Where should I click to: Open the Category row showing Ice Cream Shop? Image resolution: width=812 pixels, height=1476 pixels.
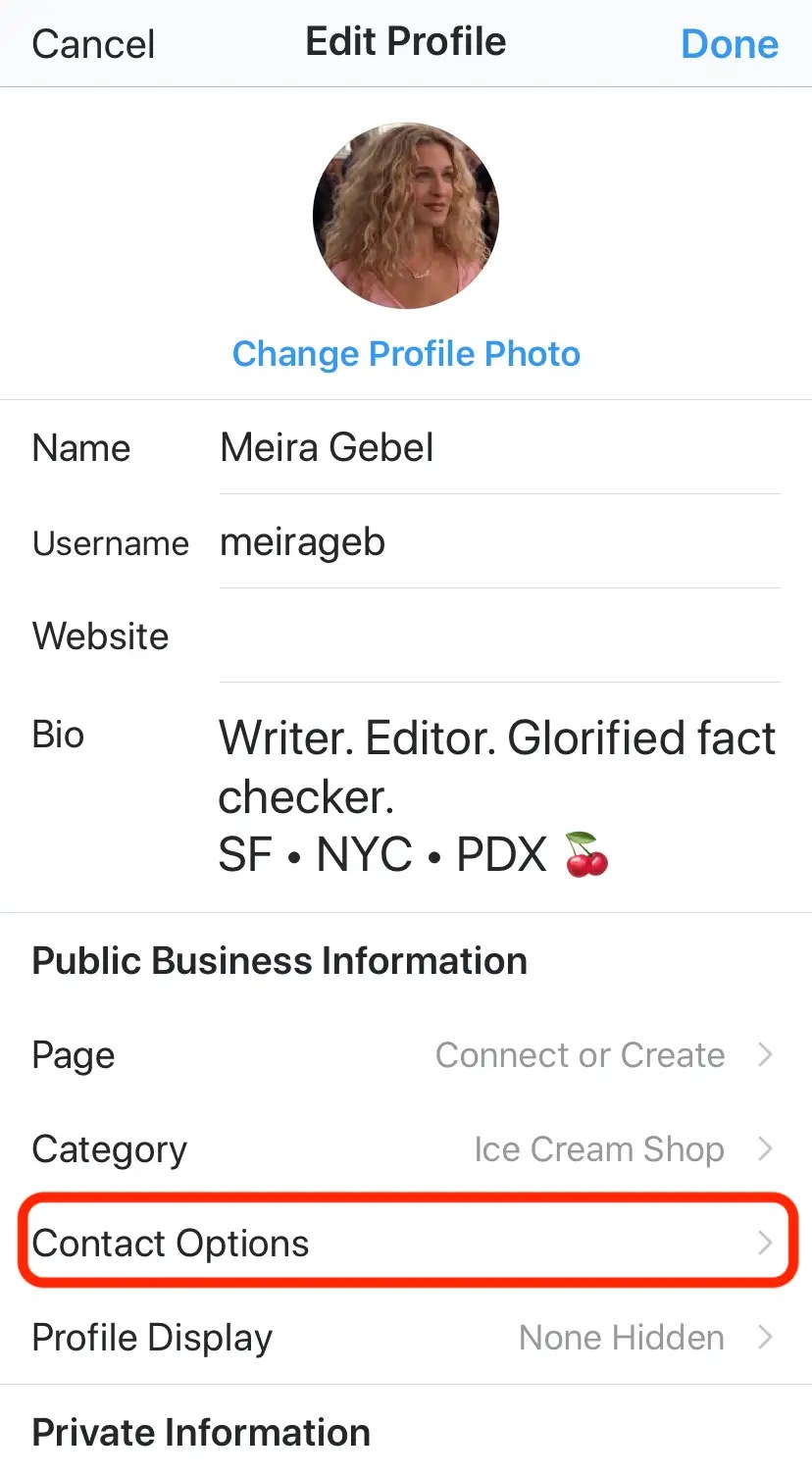[406, 1149]
